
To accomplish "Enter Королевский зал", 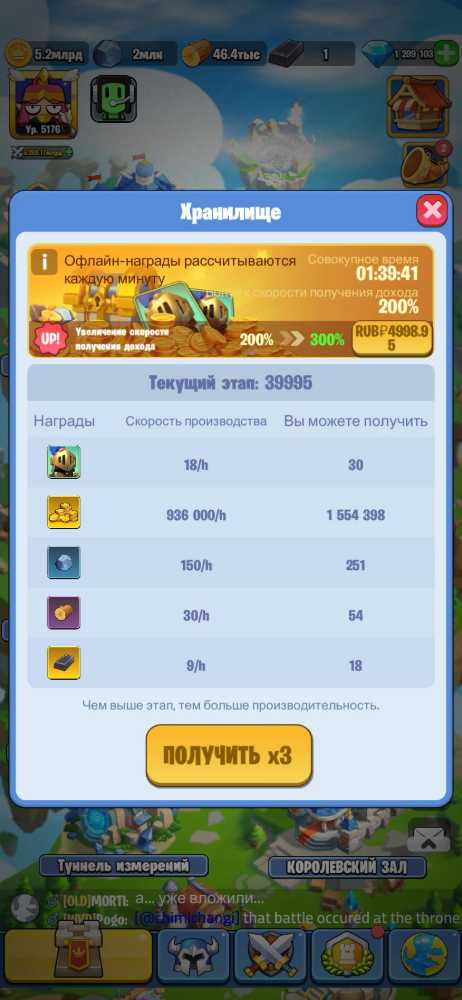I will point(346,867).
